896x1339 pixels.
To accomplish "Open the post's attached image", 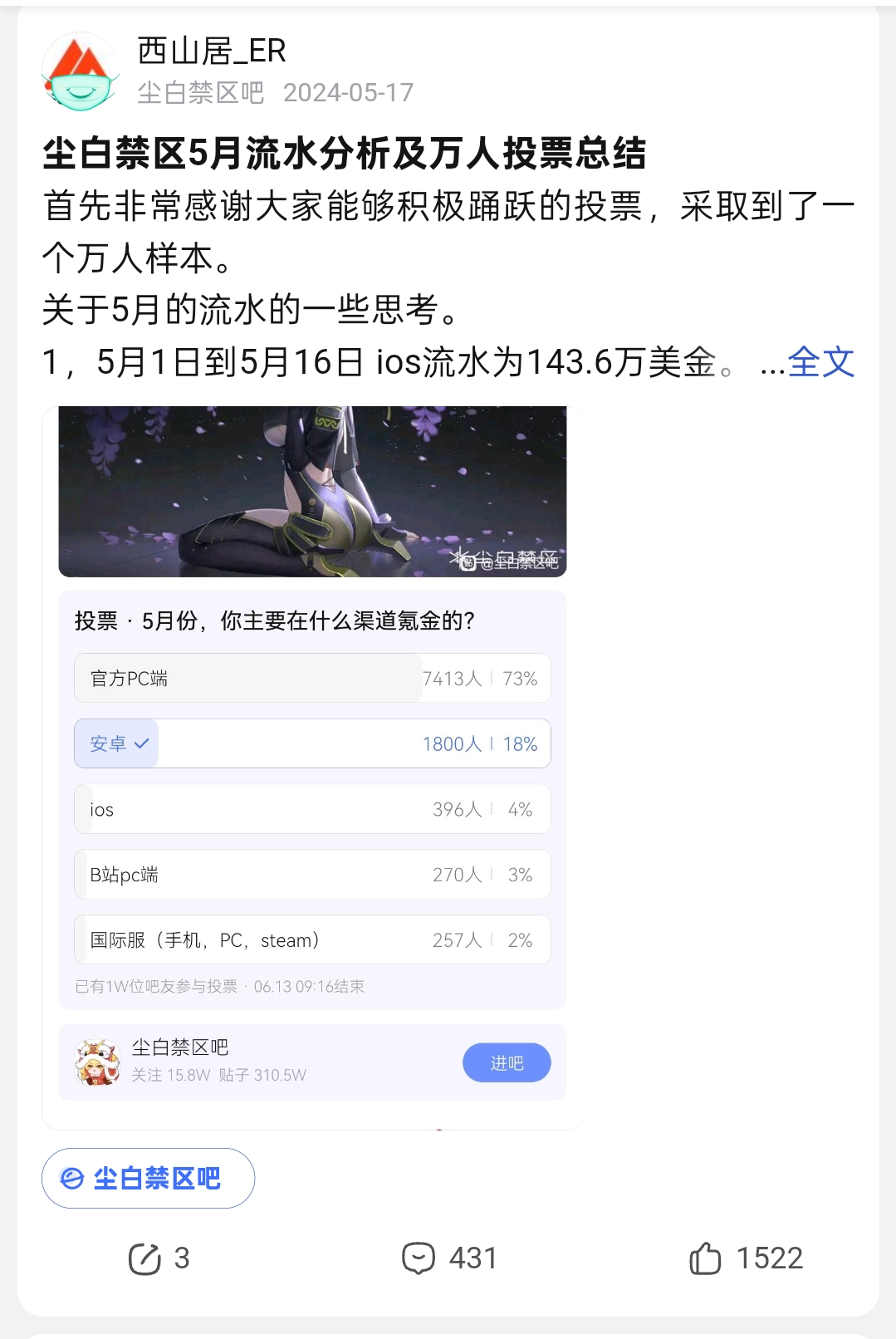I will tap(312, 492).
